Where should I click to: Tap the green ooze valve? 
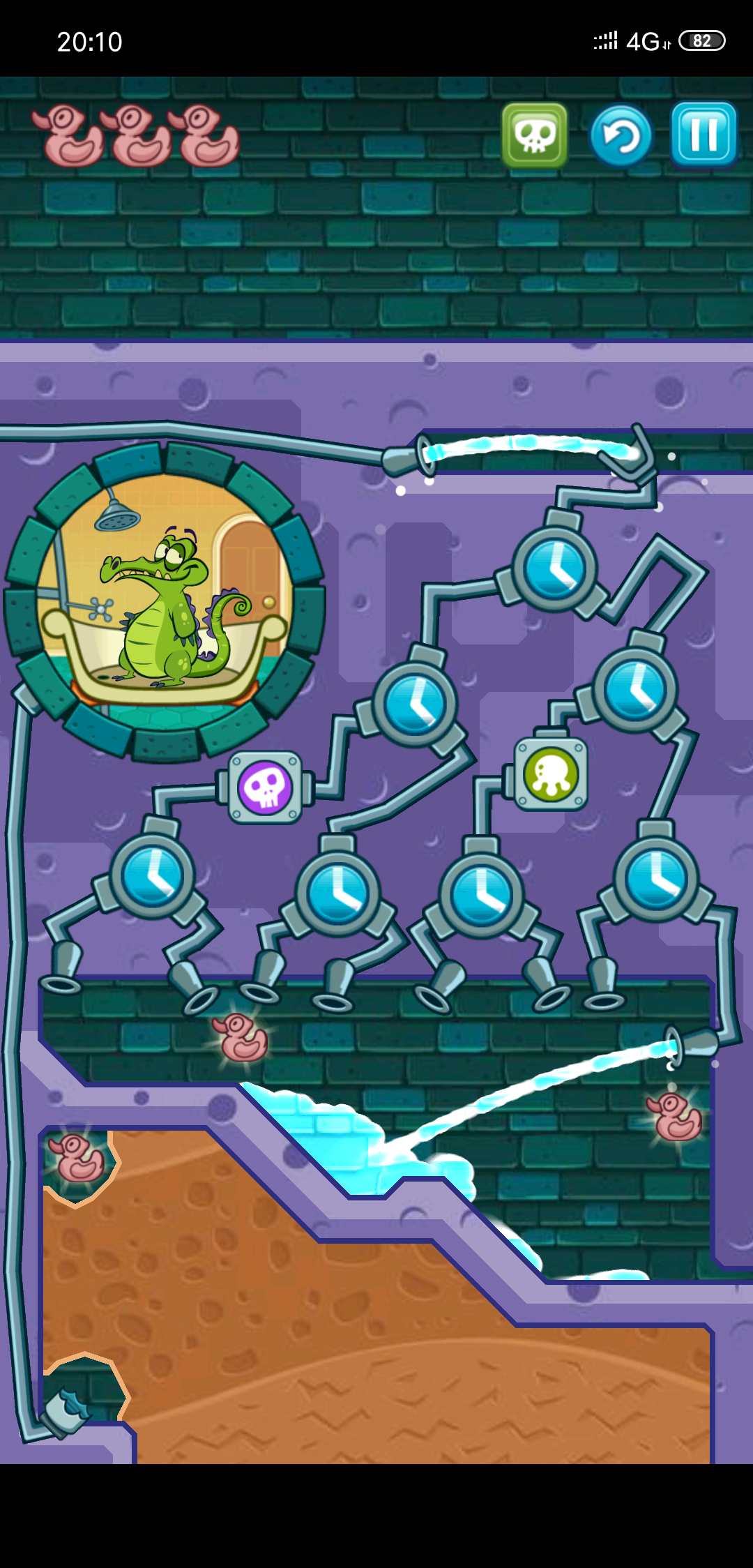click(551, 774)
